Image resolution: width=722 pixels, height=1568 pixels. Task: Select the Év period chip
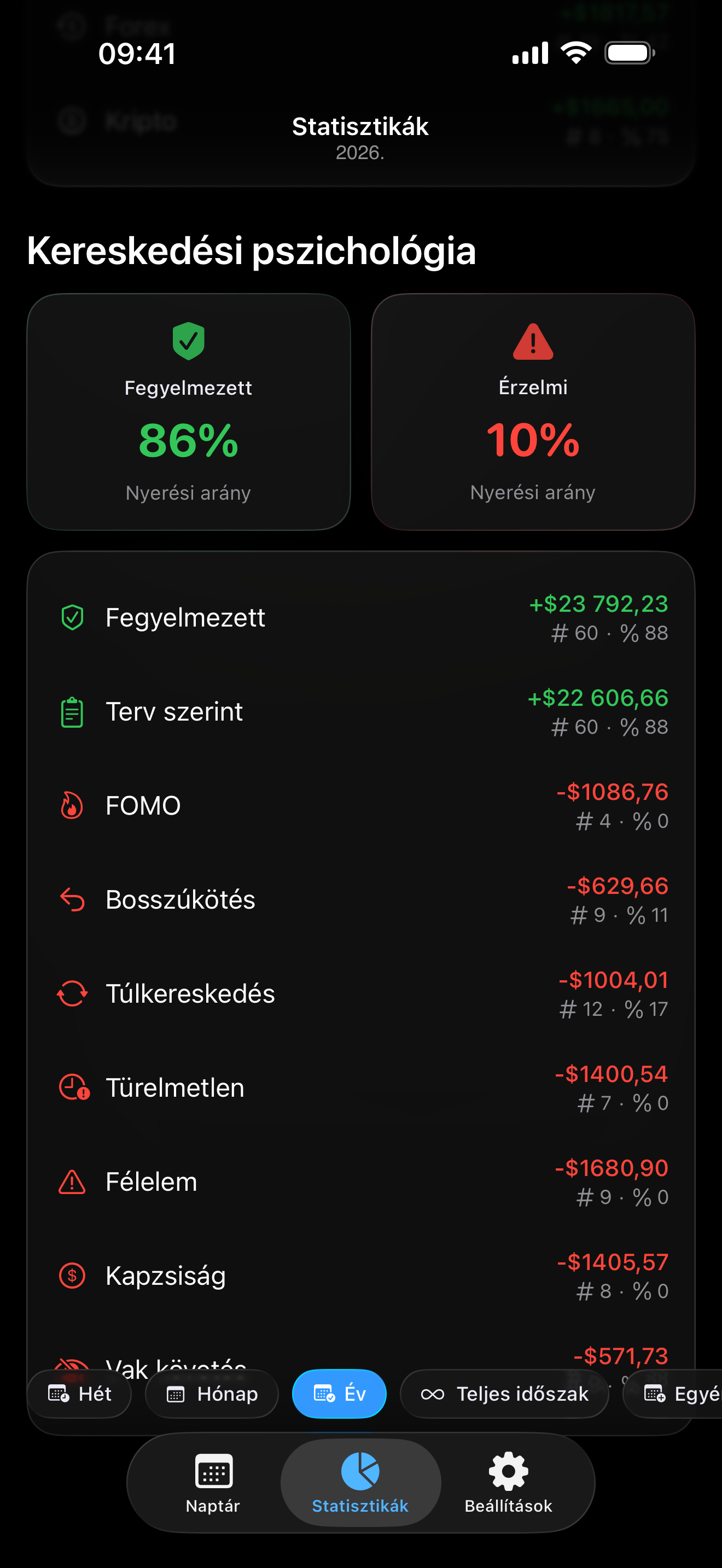pyautogui.click(x=339, y=1394)
